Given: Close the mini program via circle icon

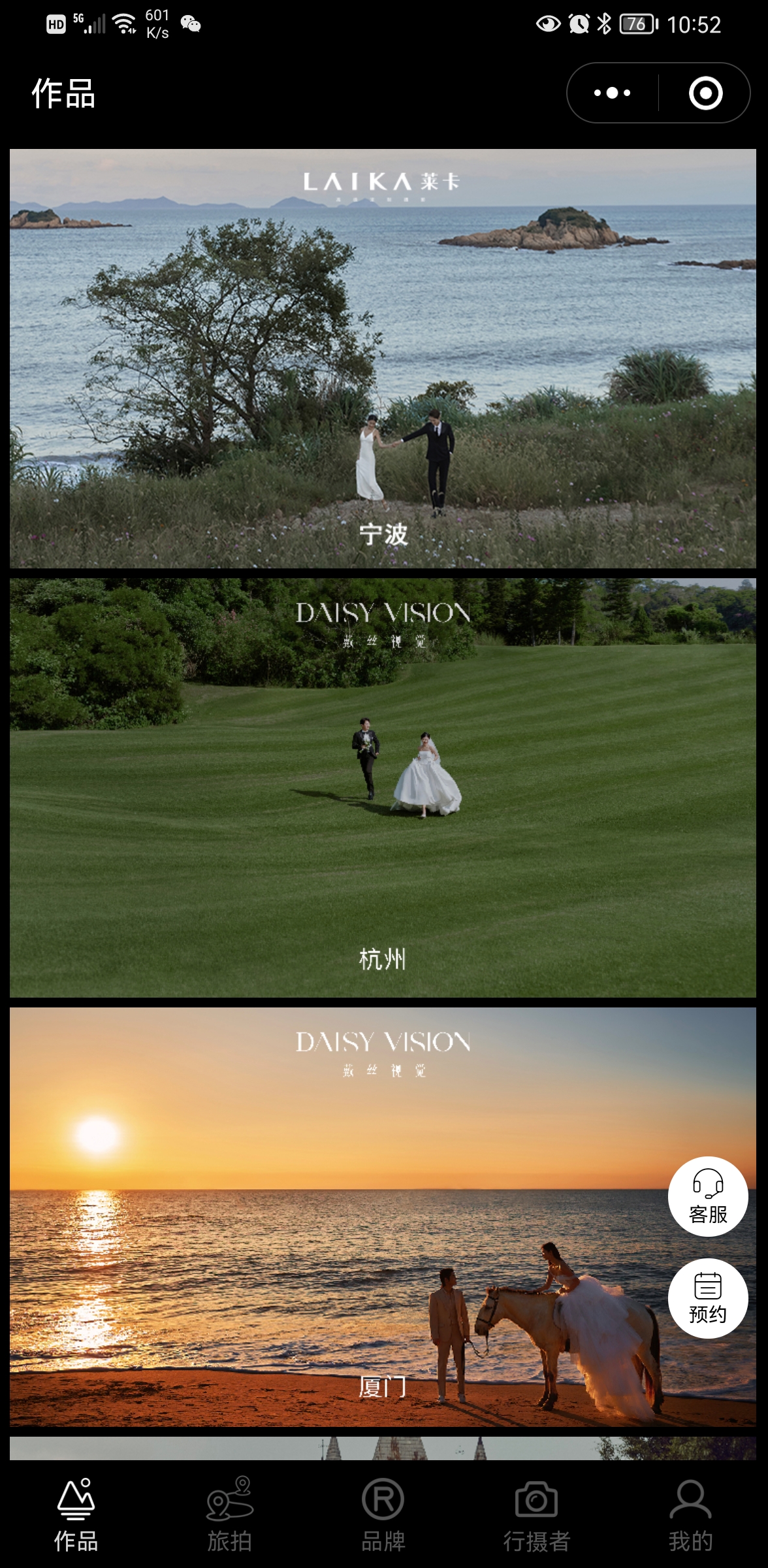Looking at the screenshot, I should click(705, 93).
